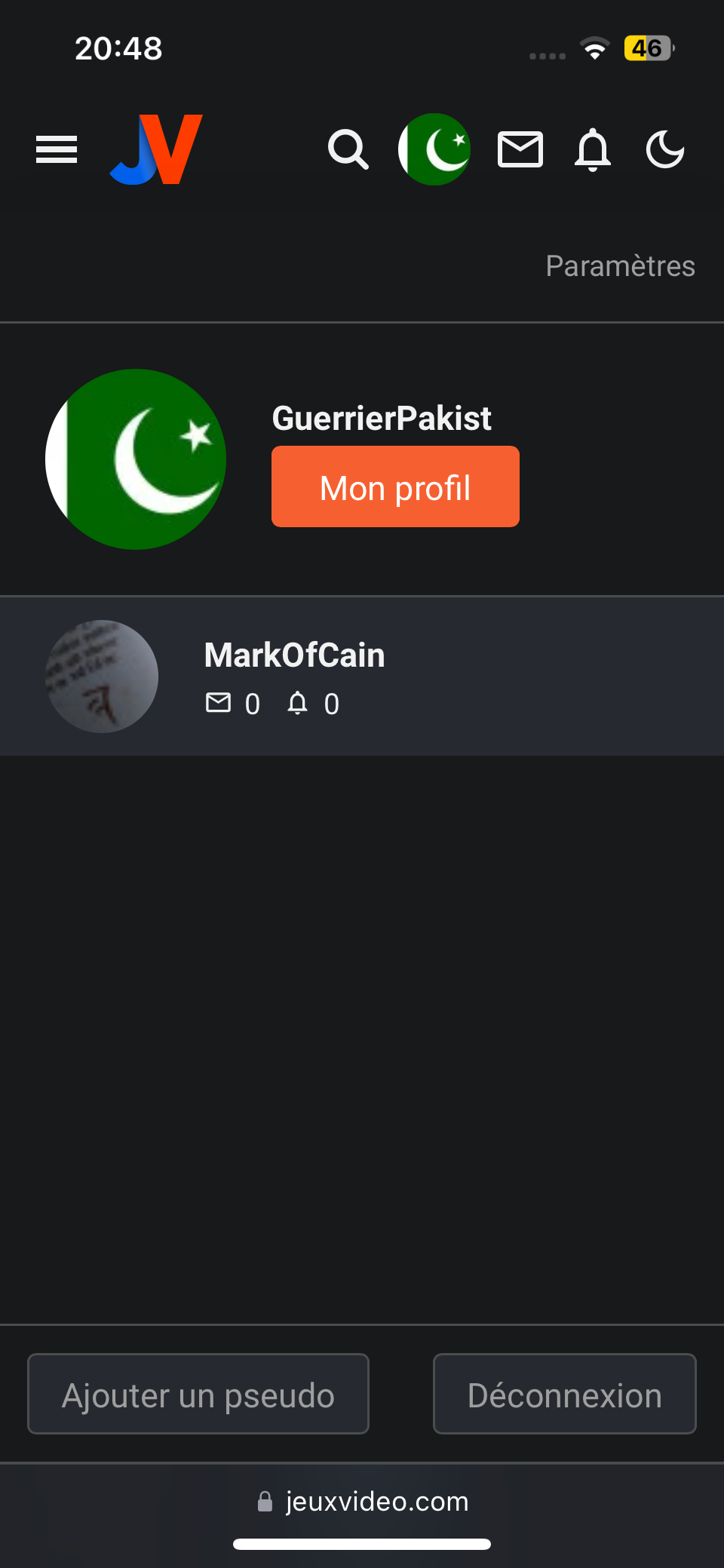Open the search icon
724x1568 pixels.
(x=348, y=149)
